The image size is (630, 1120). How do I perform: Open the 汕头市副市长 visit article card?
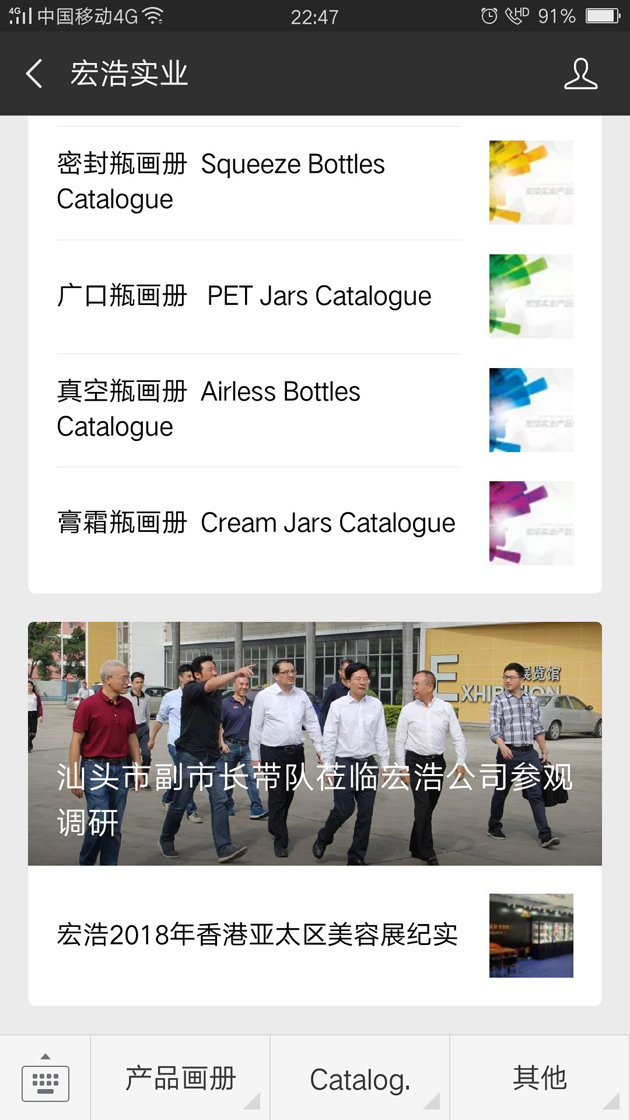tap(315, 743)
